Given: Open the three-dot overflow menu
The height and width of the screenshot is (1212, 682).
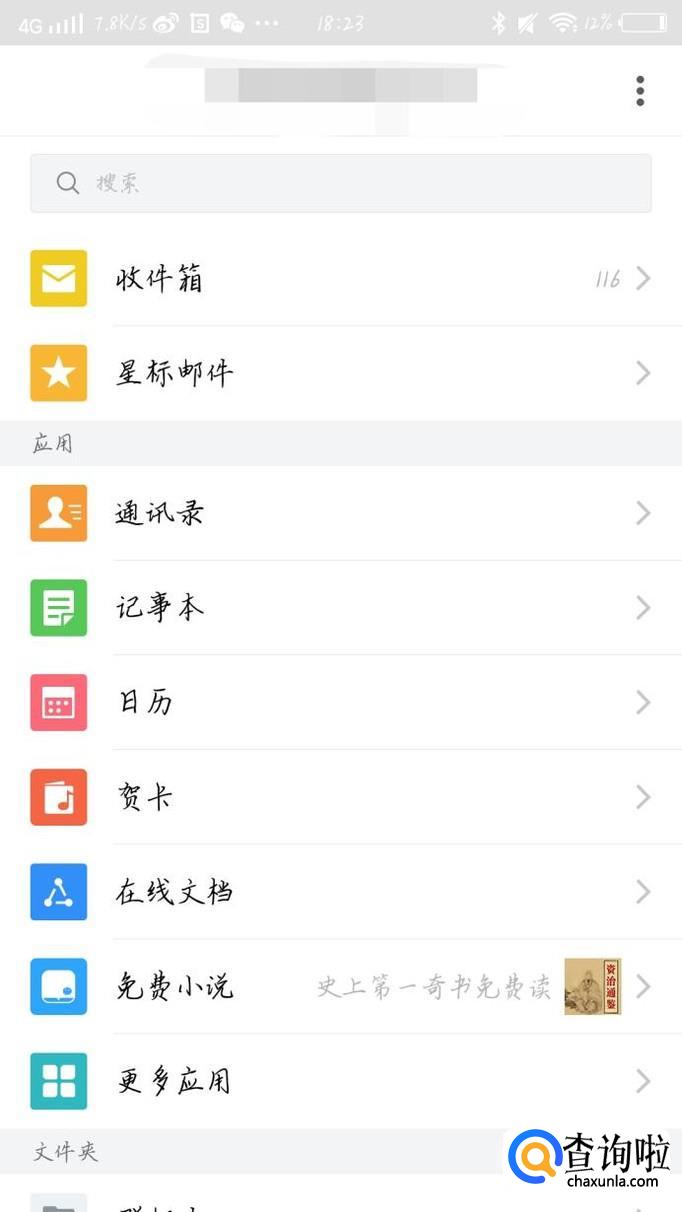Looking at the screenshot, I should (640, 91).
